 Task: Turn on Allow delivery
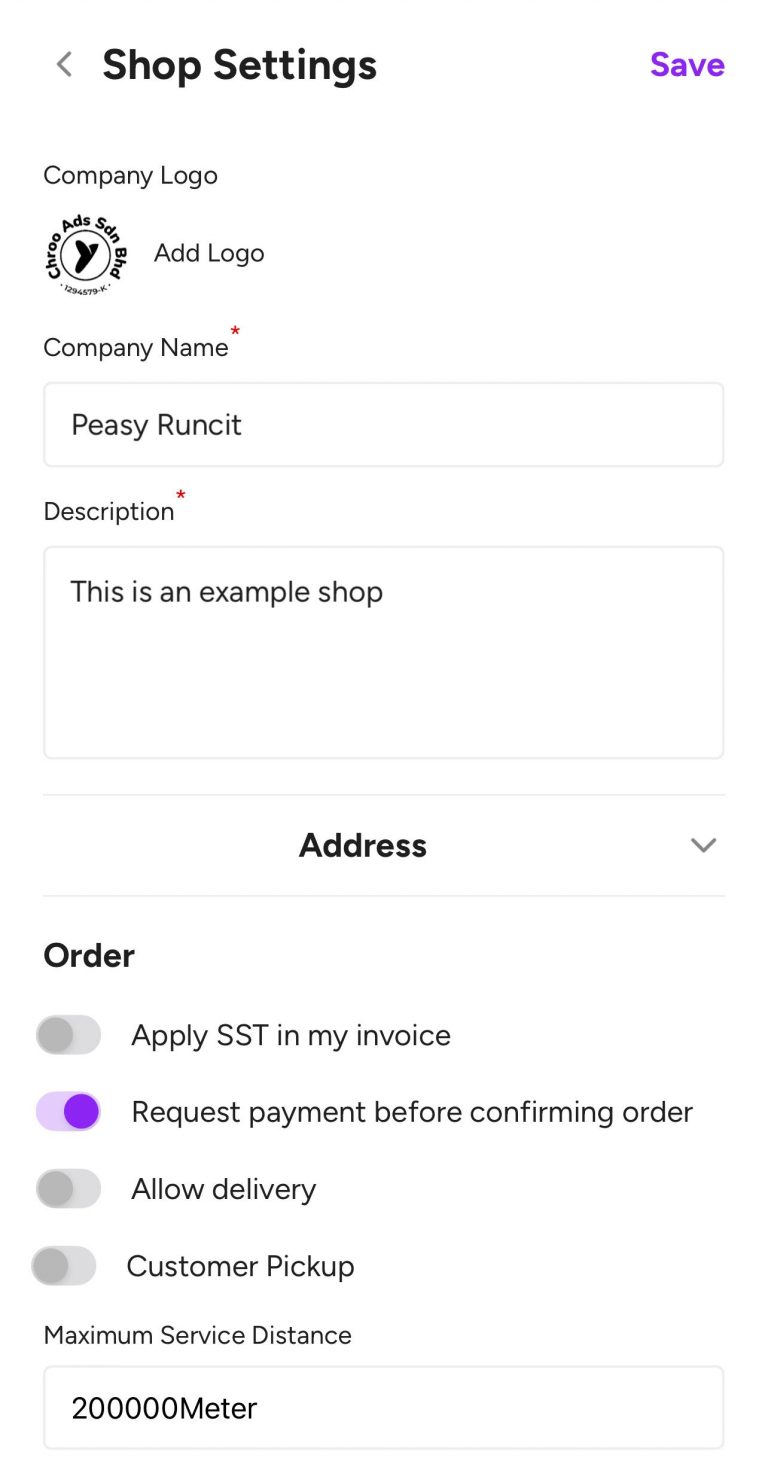click(x=69, y=1189)
